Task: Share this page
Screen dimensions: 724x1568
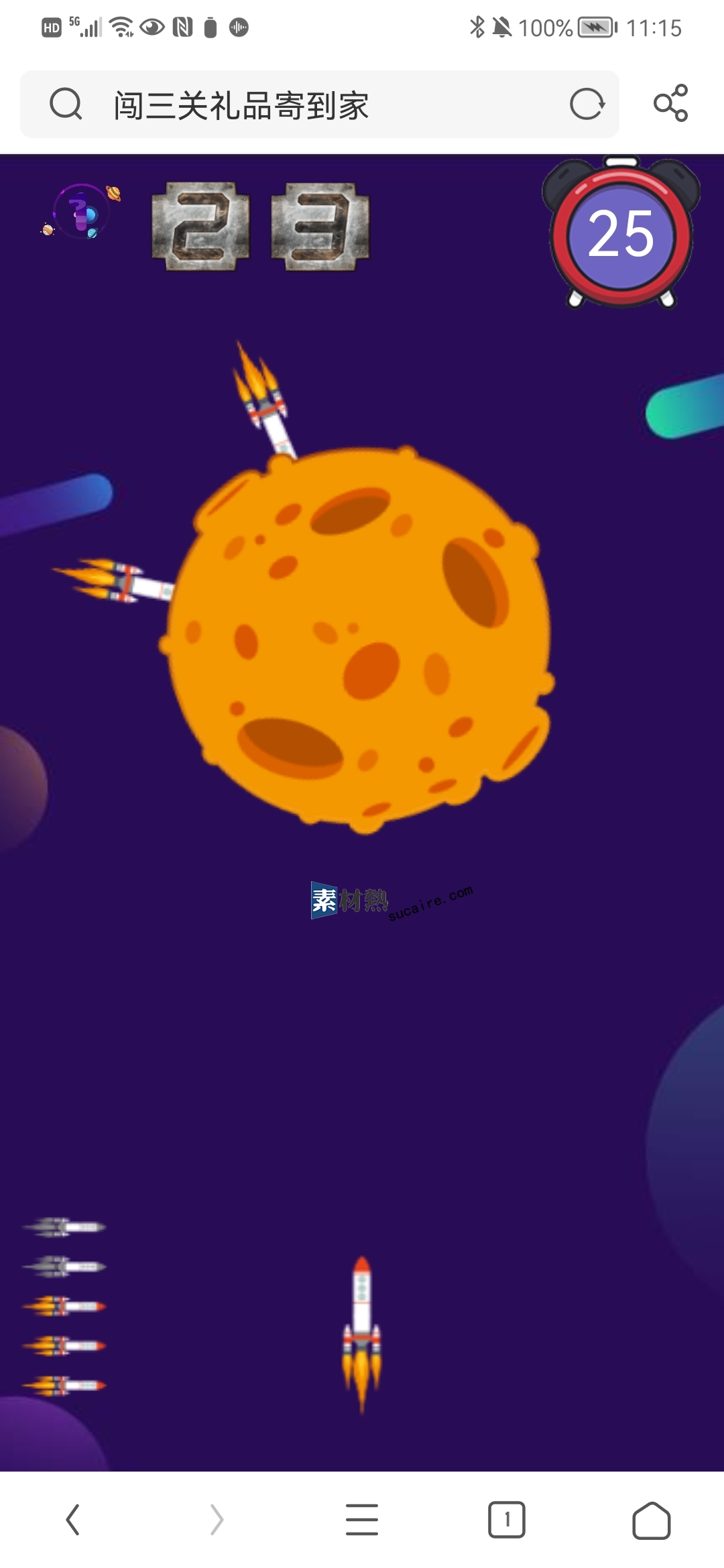Action: [x=670, y=103]
